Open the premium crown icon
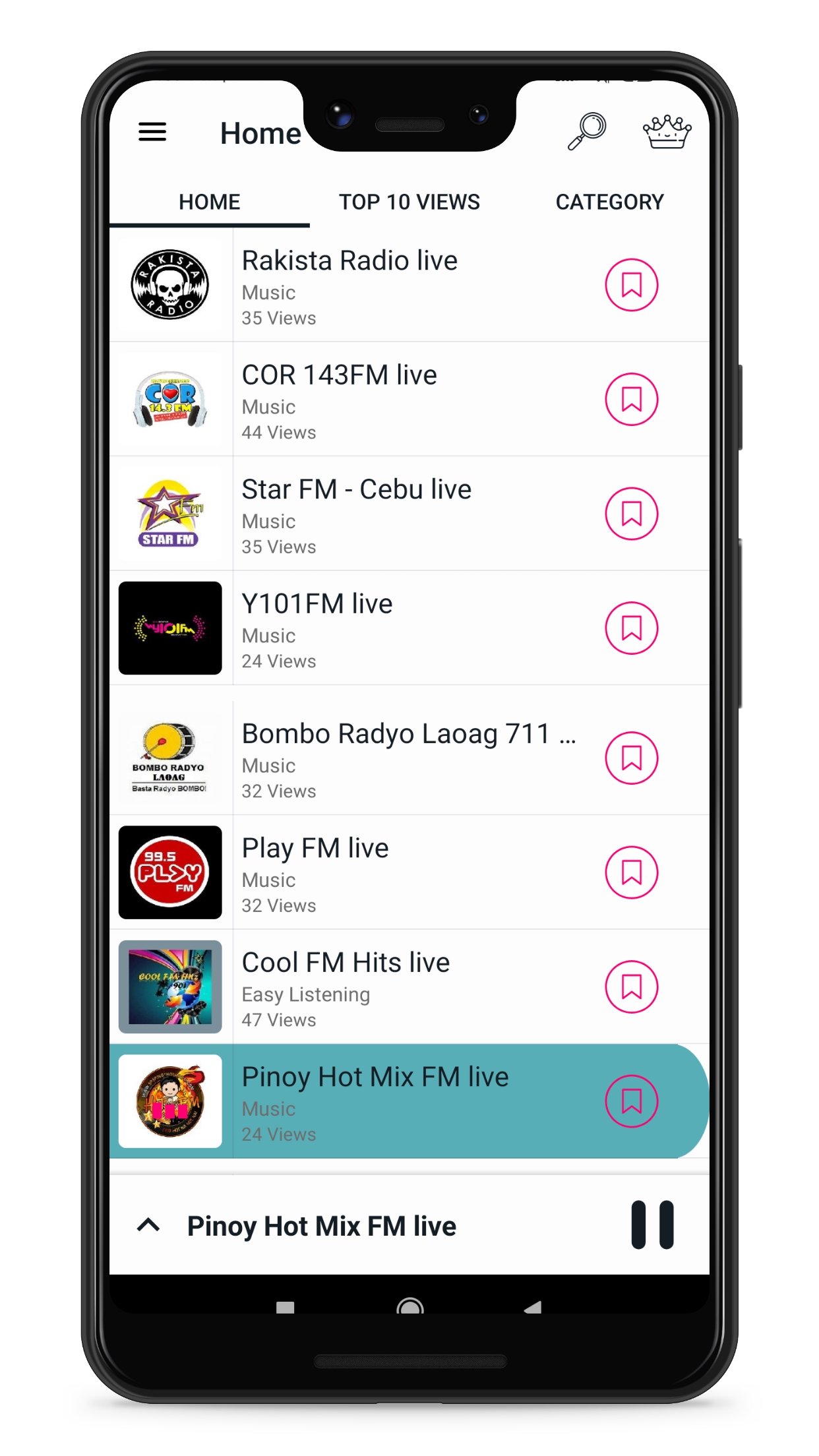819x1456 pixels. [667, 132]
